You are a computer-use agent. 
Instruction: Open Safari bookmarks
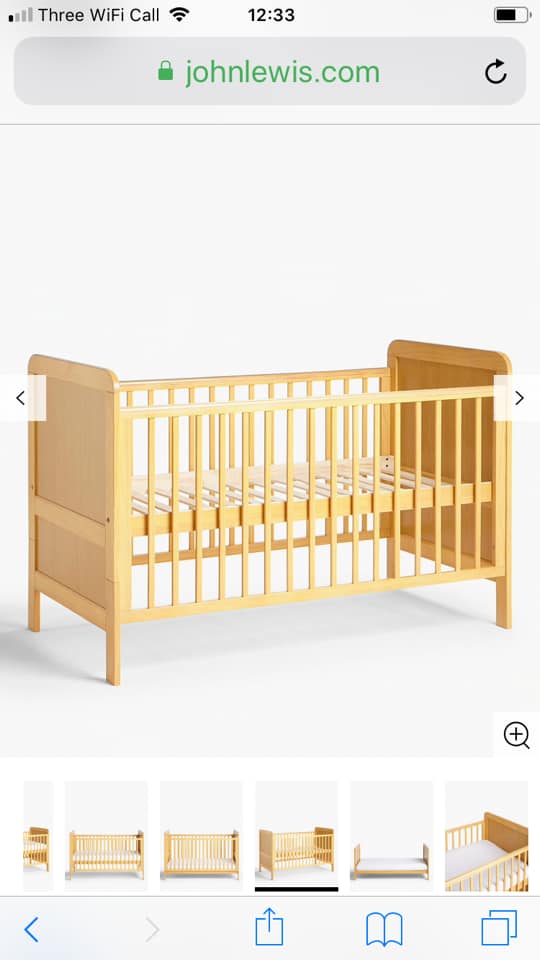tap(384, 929)
